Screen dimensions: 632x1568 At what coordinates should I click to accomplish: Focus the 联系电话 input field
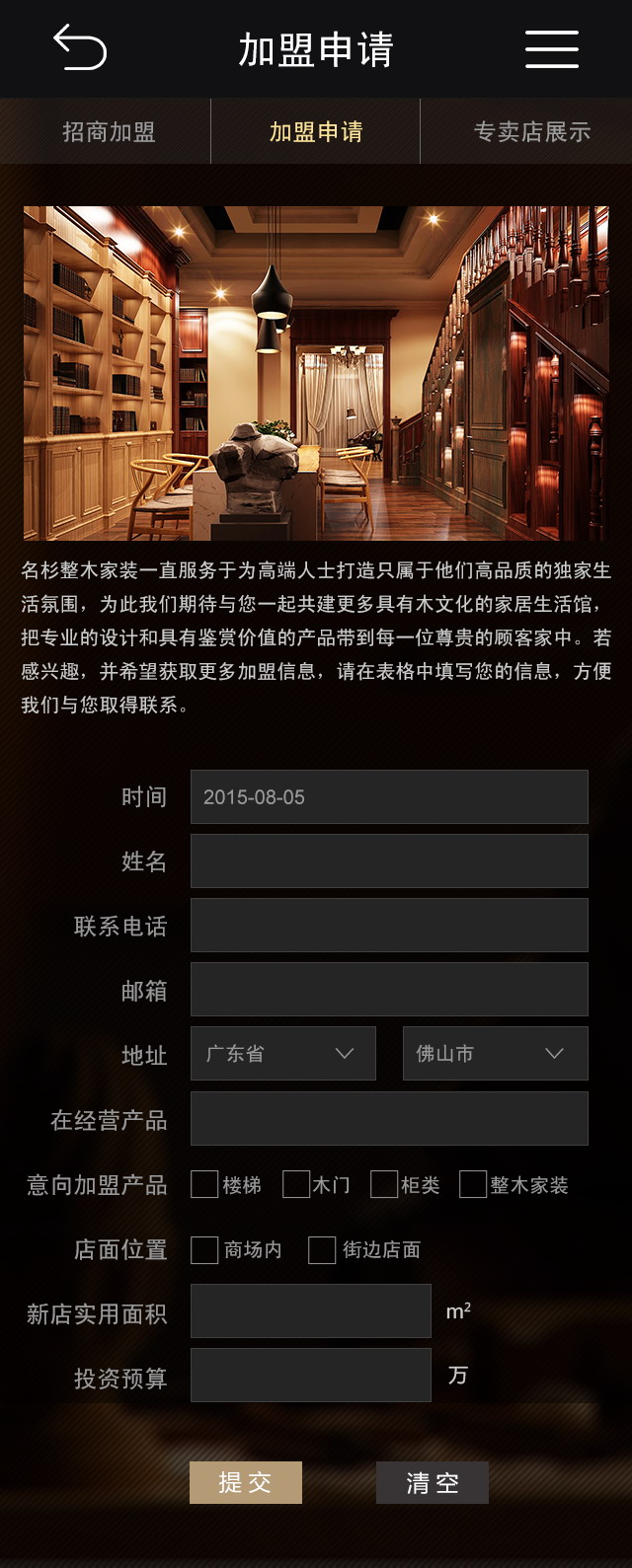[x=389, y=925]
